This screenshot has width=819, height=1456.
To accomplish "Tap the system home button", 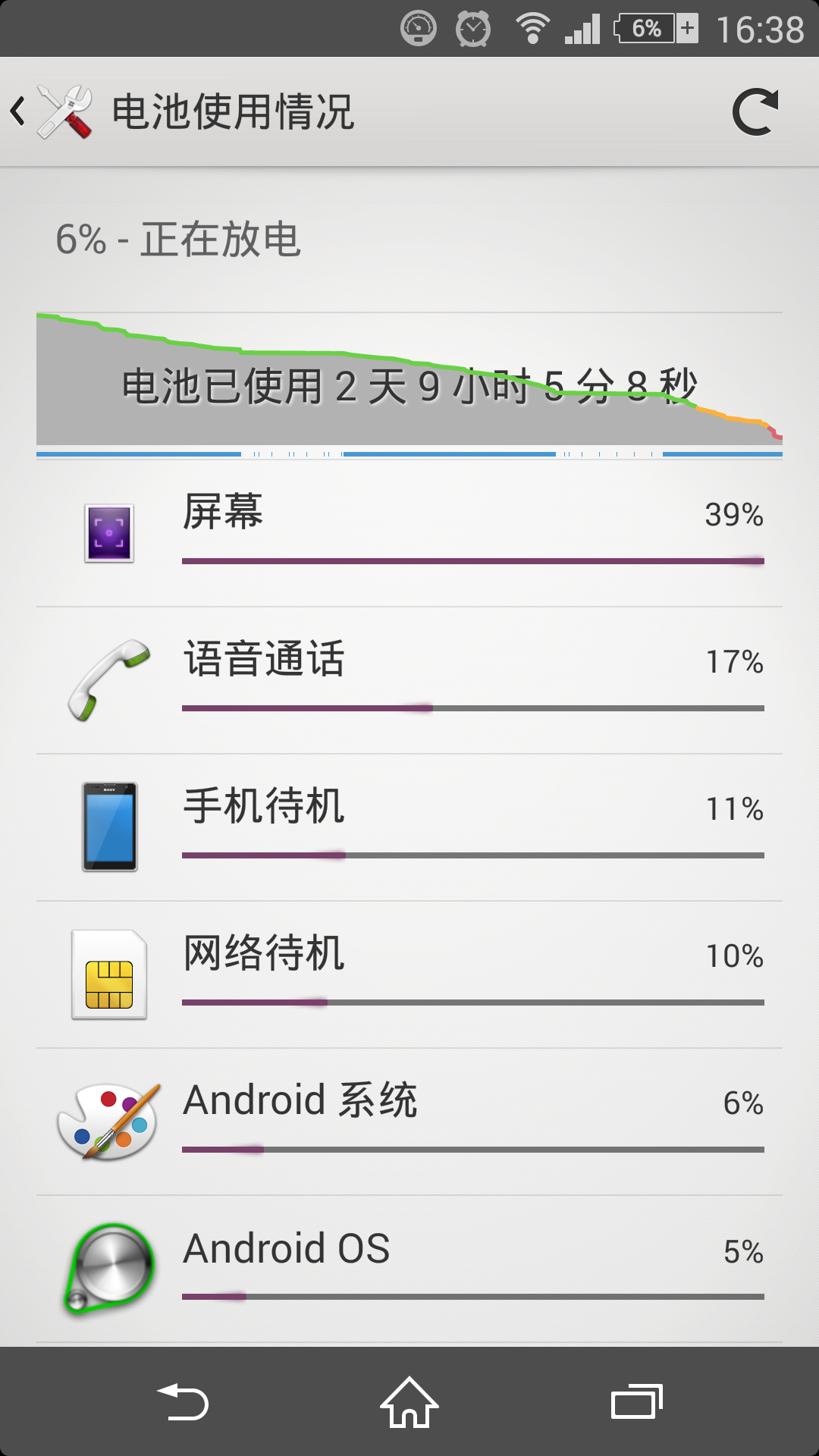I will (409, 1402).
